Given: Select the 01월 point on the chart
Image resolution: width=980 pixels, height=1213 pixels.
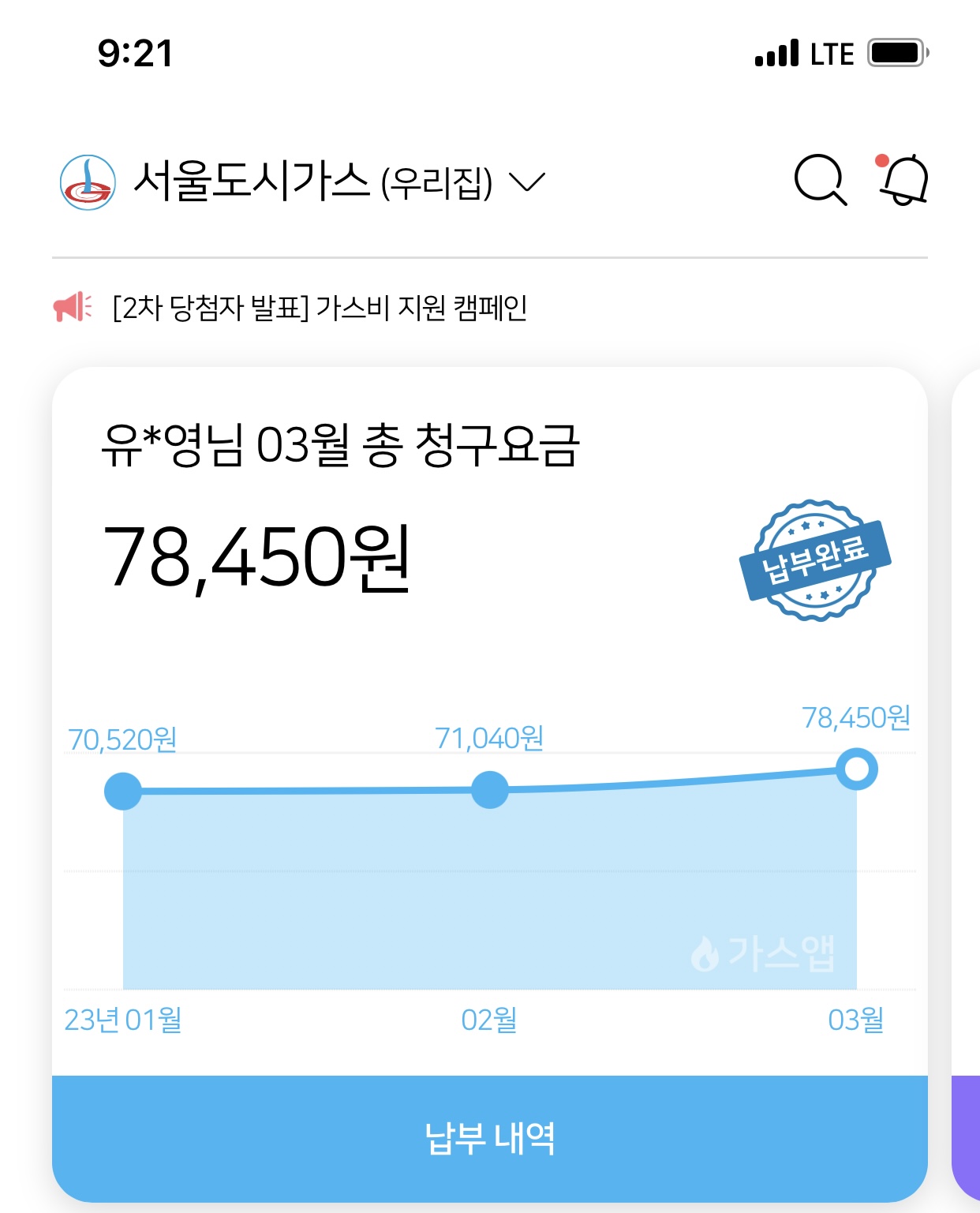Looking at the screenshot, I should click(123, 791).
